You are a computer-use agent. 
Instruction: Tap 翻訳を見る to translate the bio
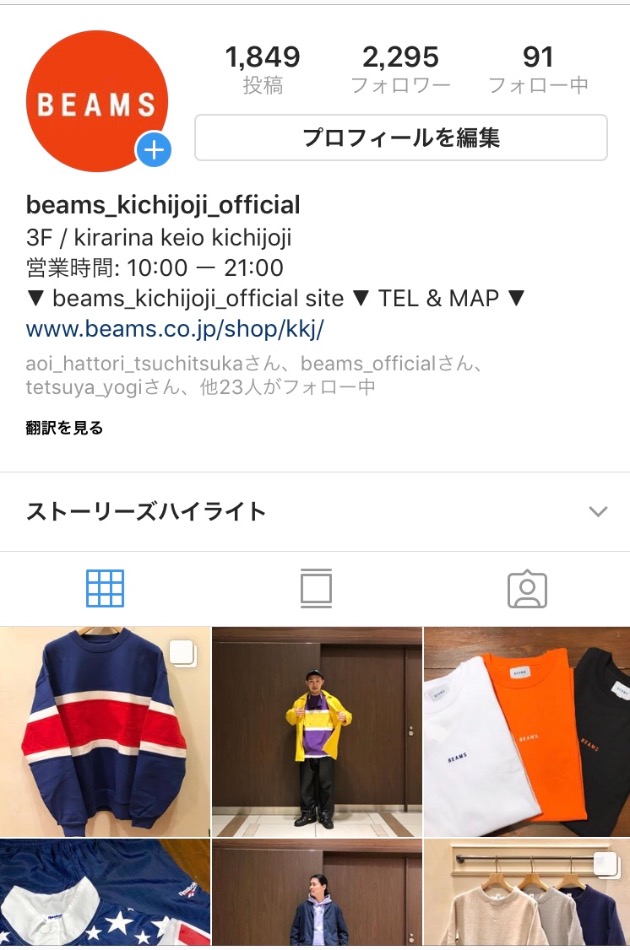(64, 428)
